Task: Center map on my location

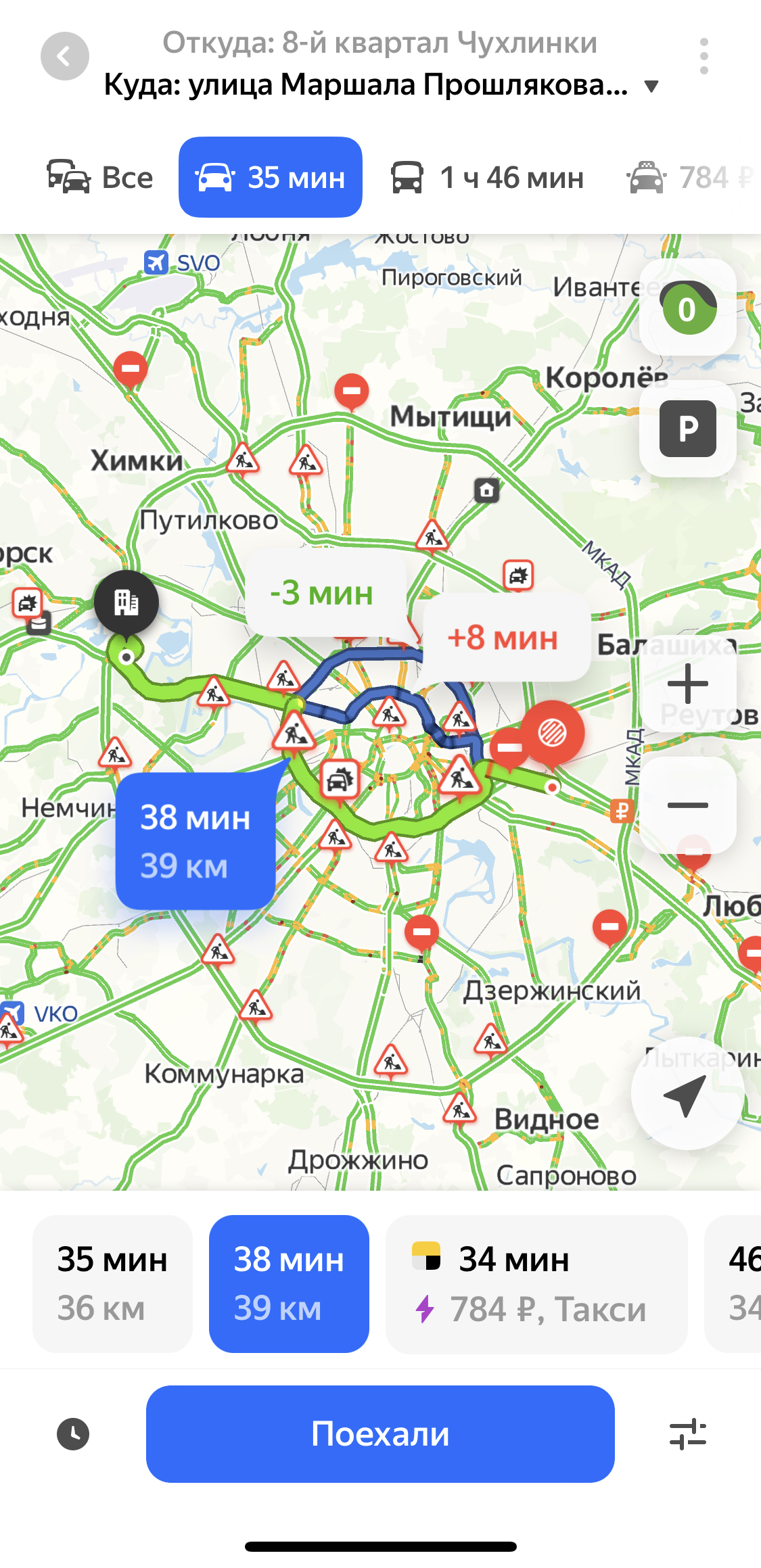Action: 687,1093
